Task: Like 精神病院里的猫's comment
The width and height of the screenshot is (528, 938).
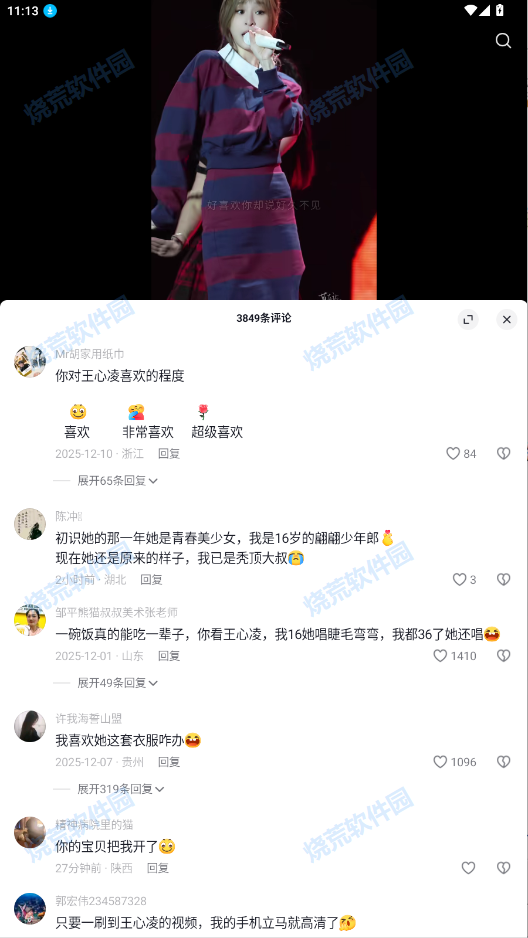Action: (468, 867)
